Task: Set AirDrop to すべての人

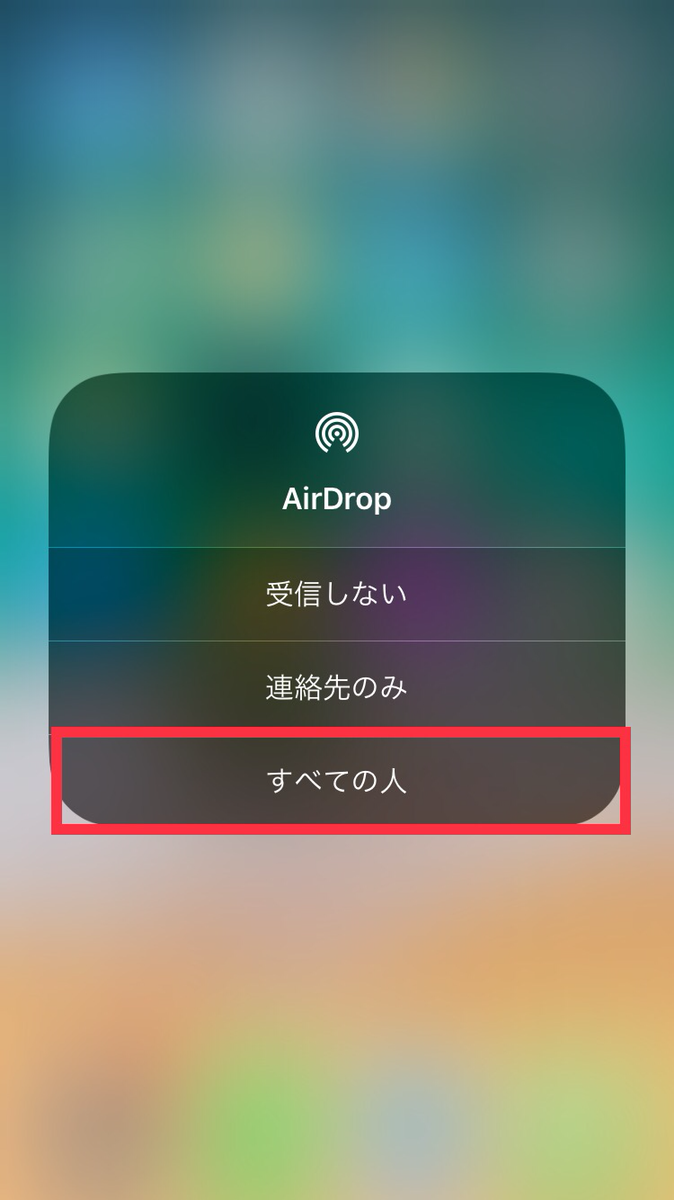Action: (x=337, y=780)
